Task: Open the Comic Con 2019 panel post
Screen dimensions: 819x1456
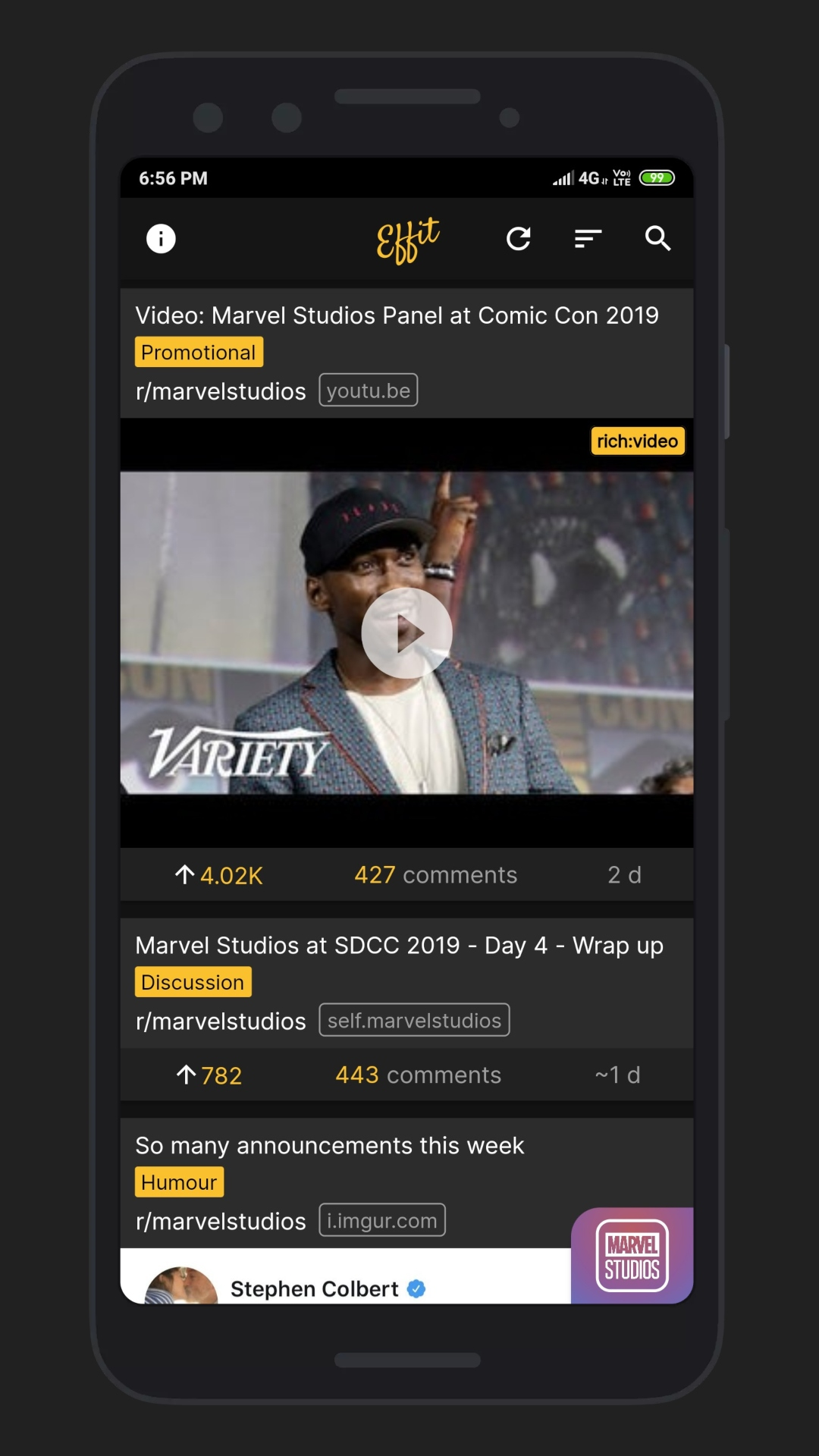Action: pyautogui.click(x=397, y=315)
